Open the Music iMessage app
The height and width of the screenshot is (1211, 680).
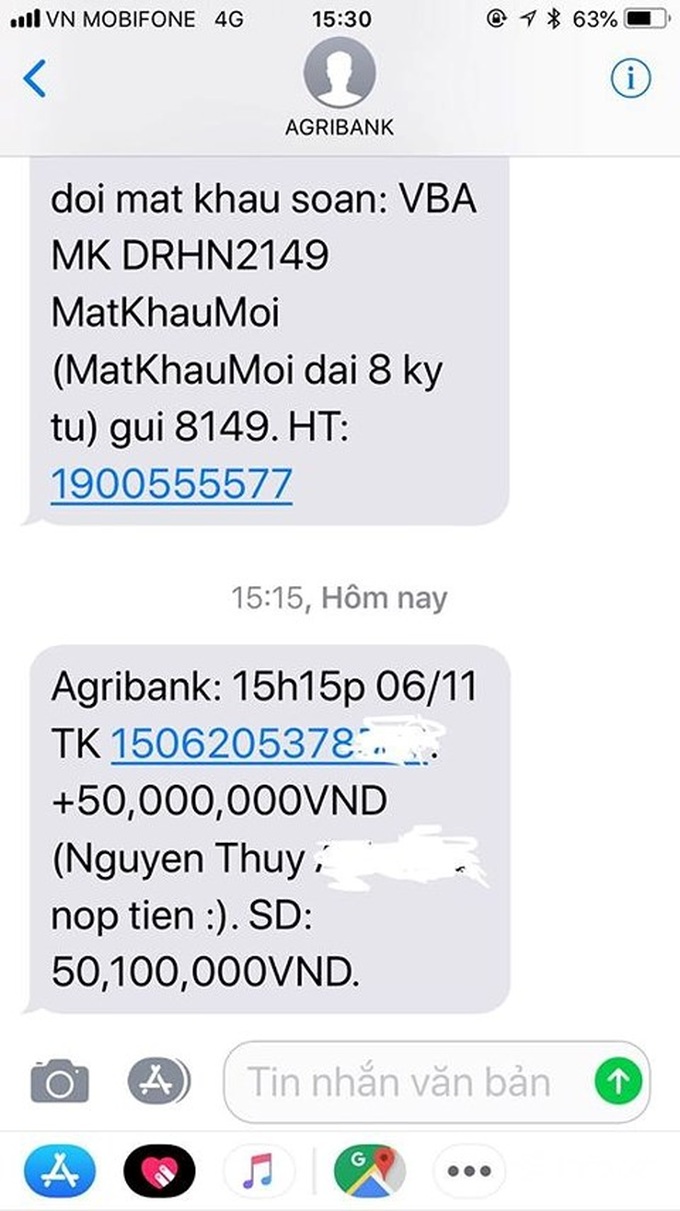click(x=257, y=1168)
